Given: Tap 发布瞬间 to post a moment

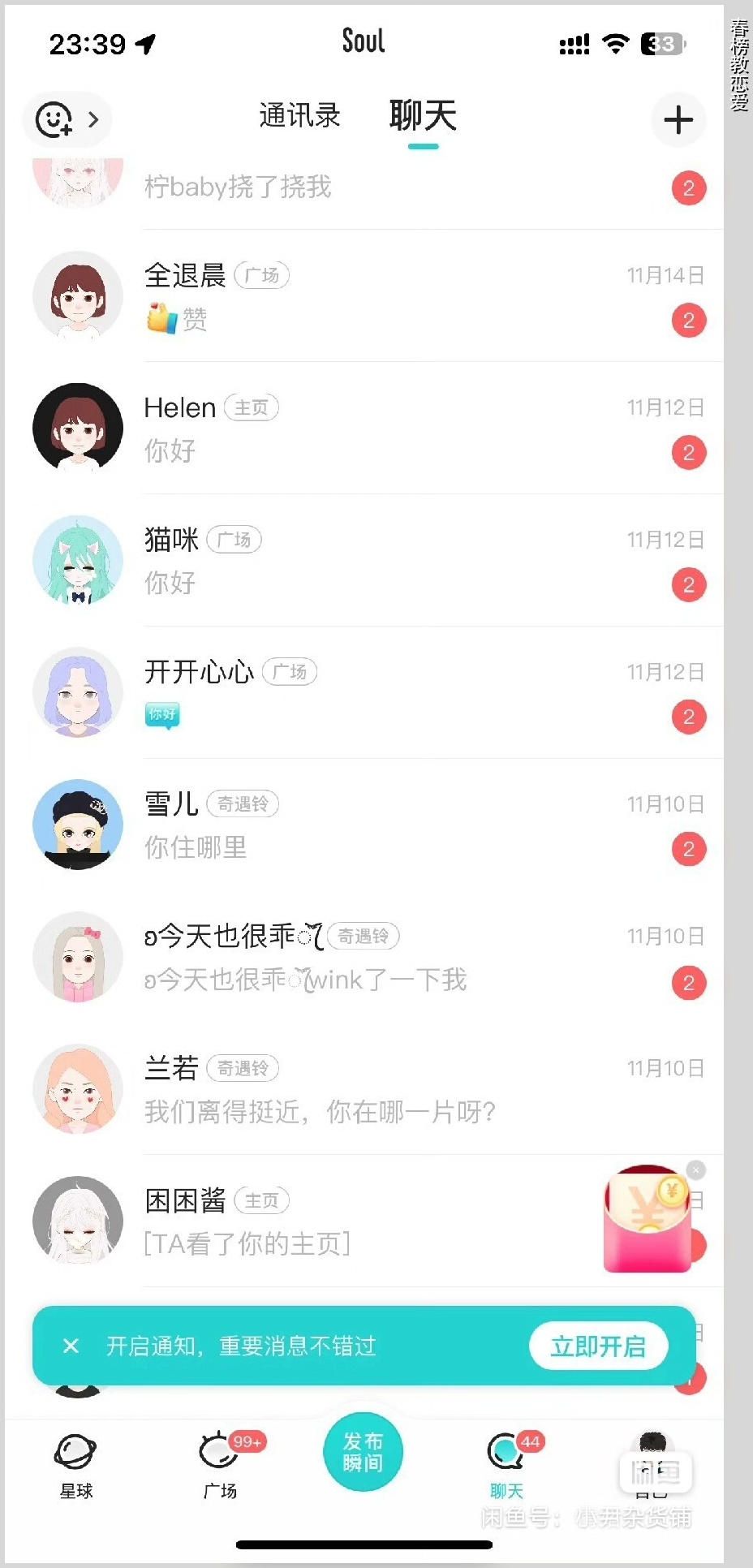Looking at the screenshot, I should (363, 1453).
